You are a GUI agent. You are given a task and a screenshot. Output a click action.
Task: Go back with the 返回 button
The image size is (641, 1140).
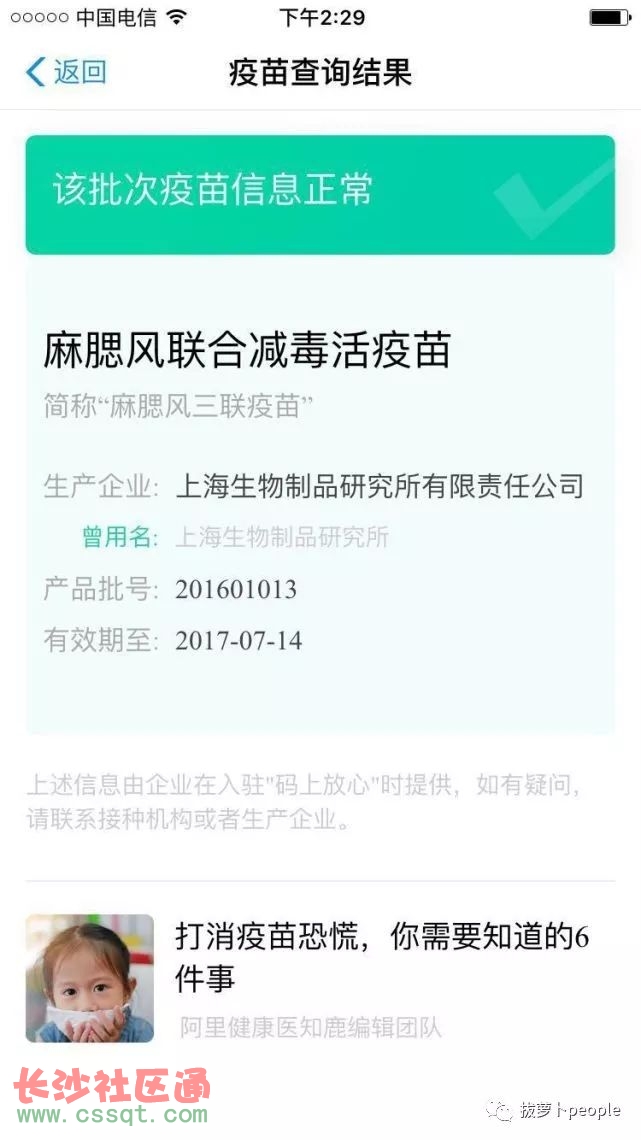point(66,73)
